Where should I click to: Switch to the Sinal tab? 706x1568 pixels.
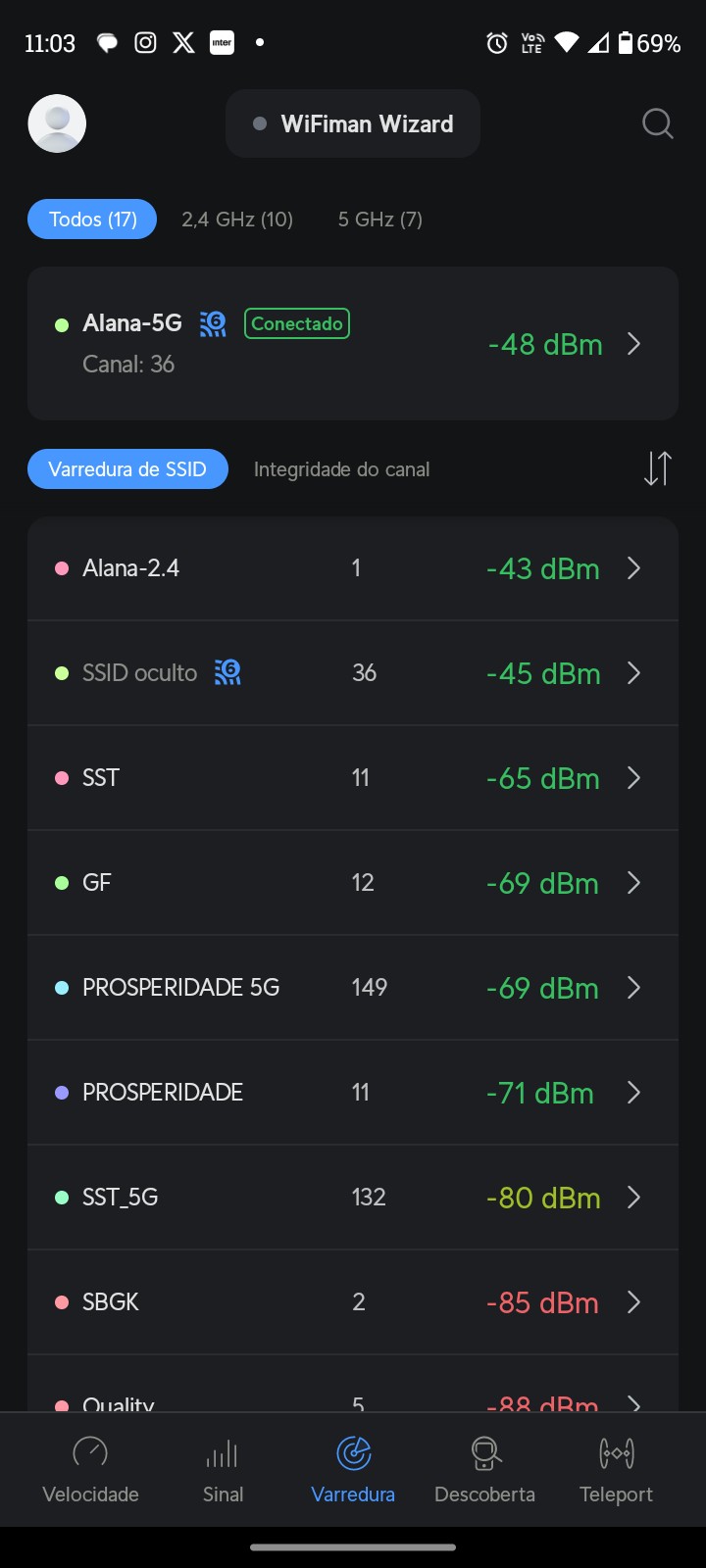click(x=223, y=1469)
